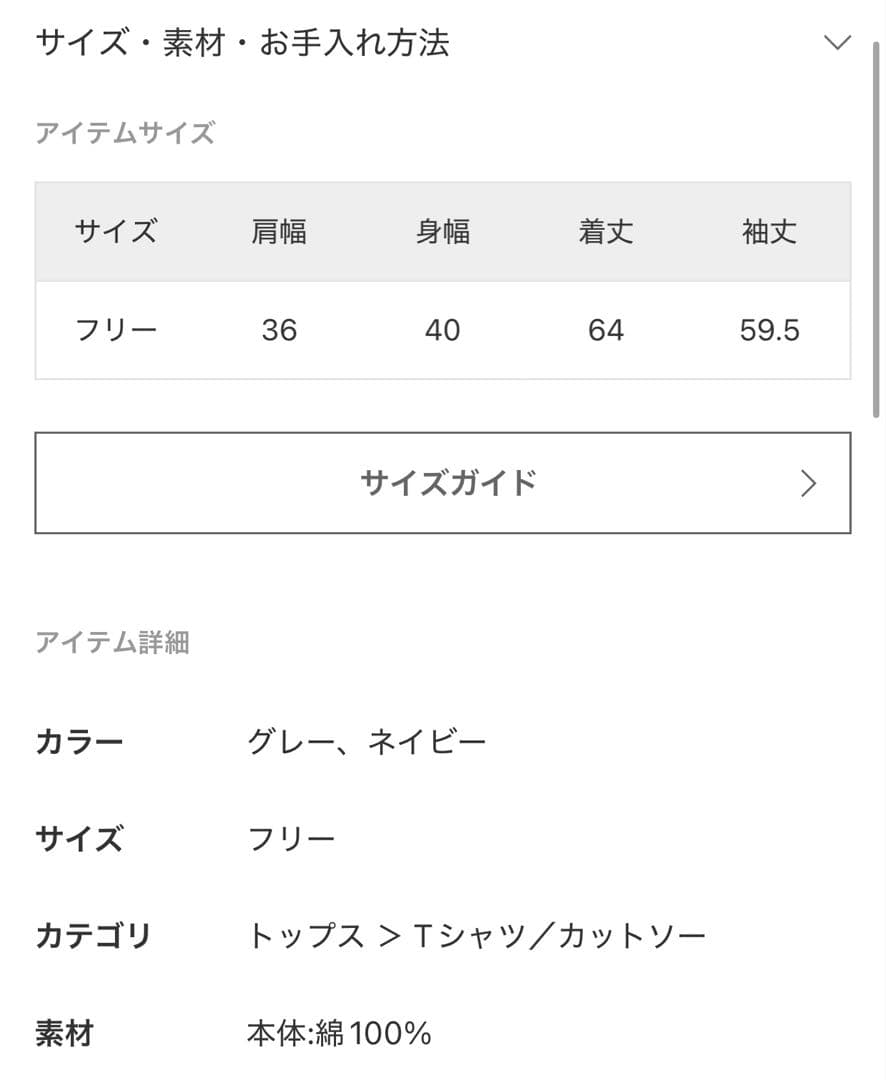Select the グレー color option
886x1080 pixels.
(x=293, y=740)
